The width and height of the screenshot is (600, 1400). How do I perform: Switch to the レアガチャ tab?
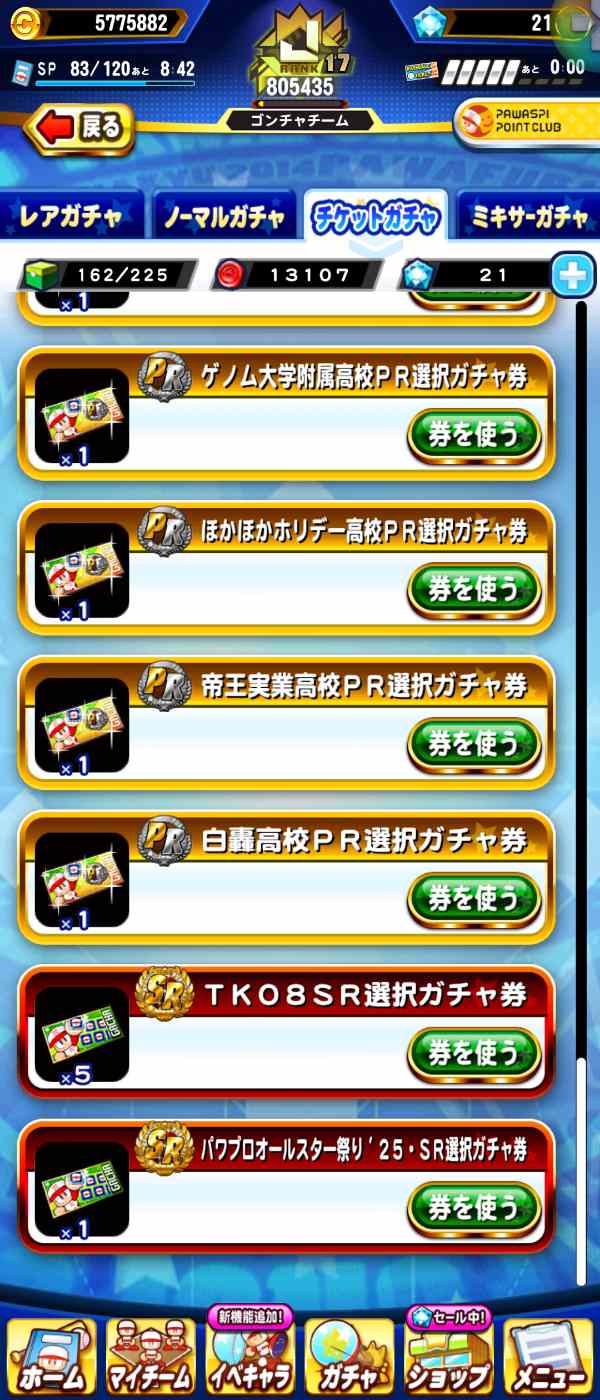[x=71, y=216]
